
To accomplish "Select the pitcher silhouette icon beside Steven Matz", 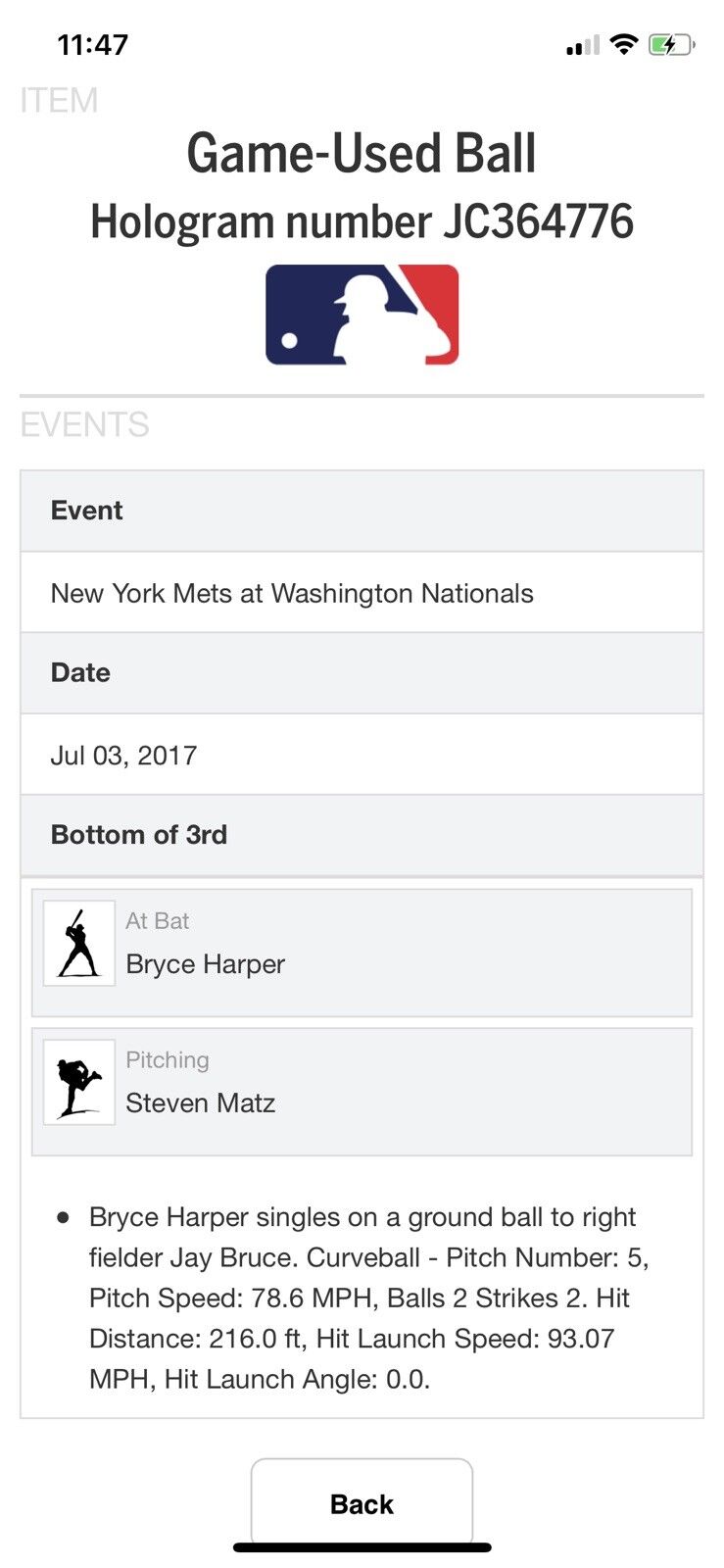I will click(78, 1082).
